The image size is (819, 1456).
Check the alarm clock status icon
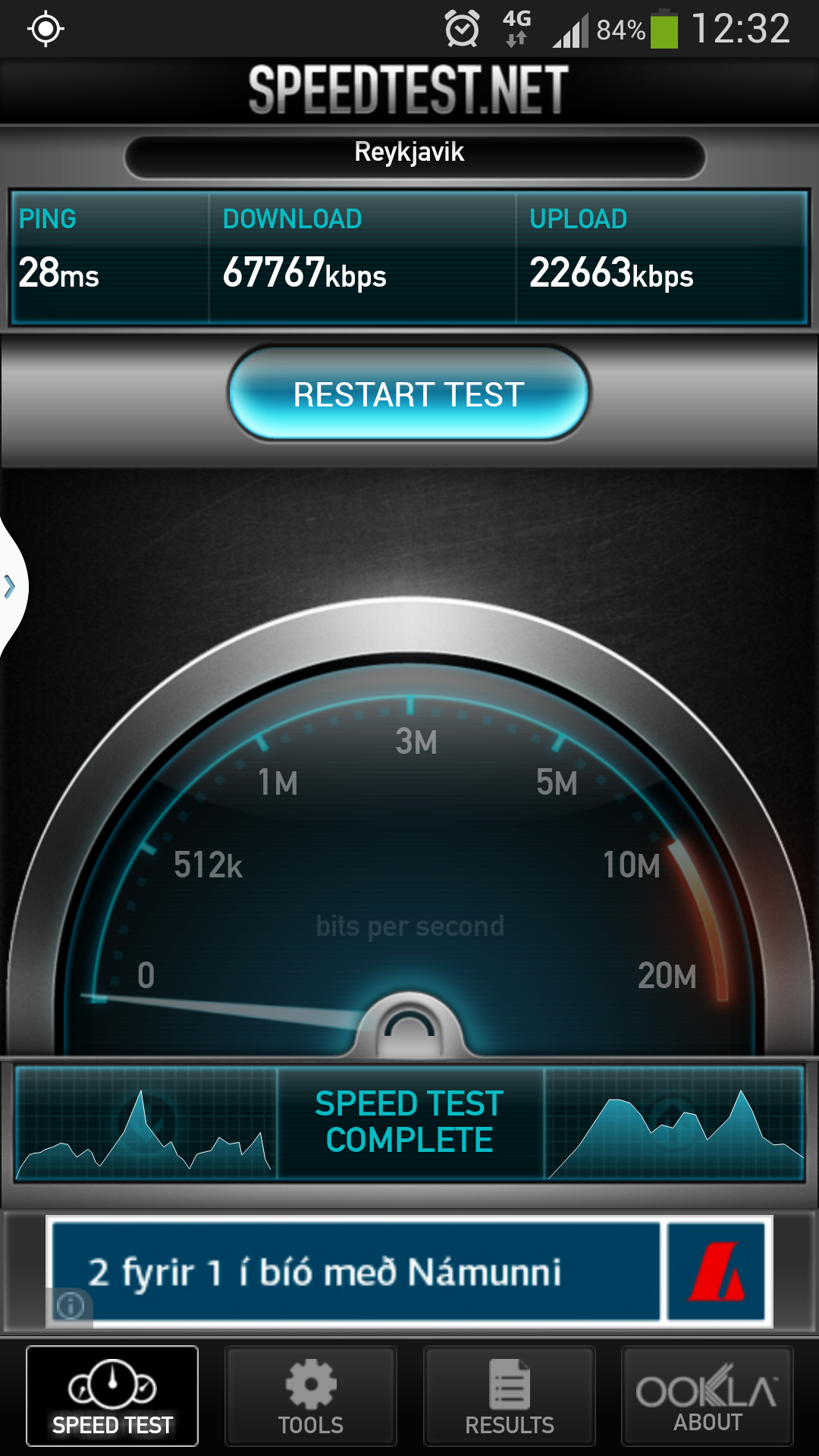(461, 29)
